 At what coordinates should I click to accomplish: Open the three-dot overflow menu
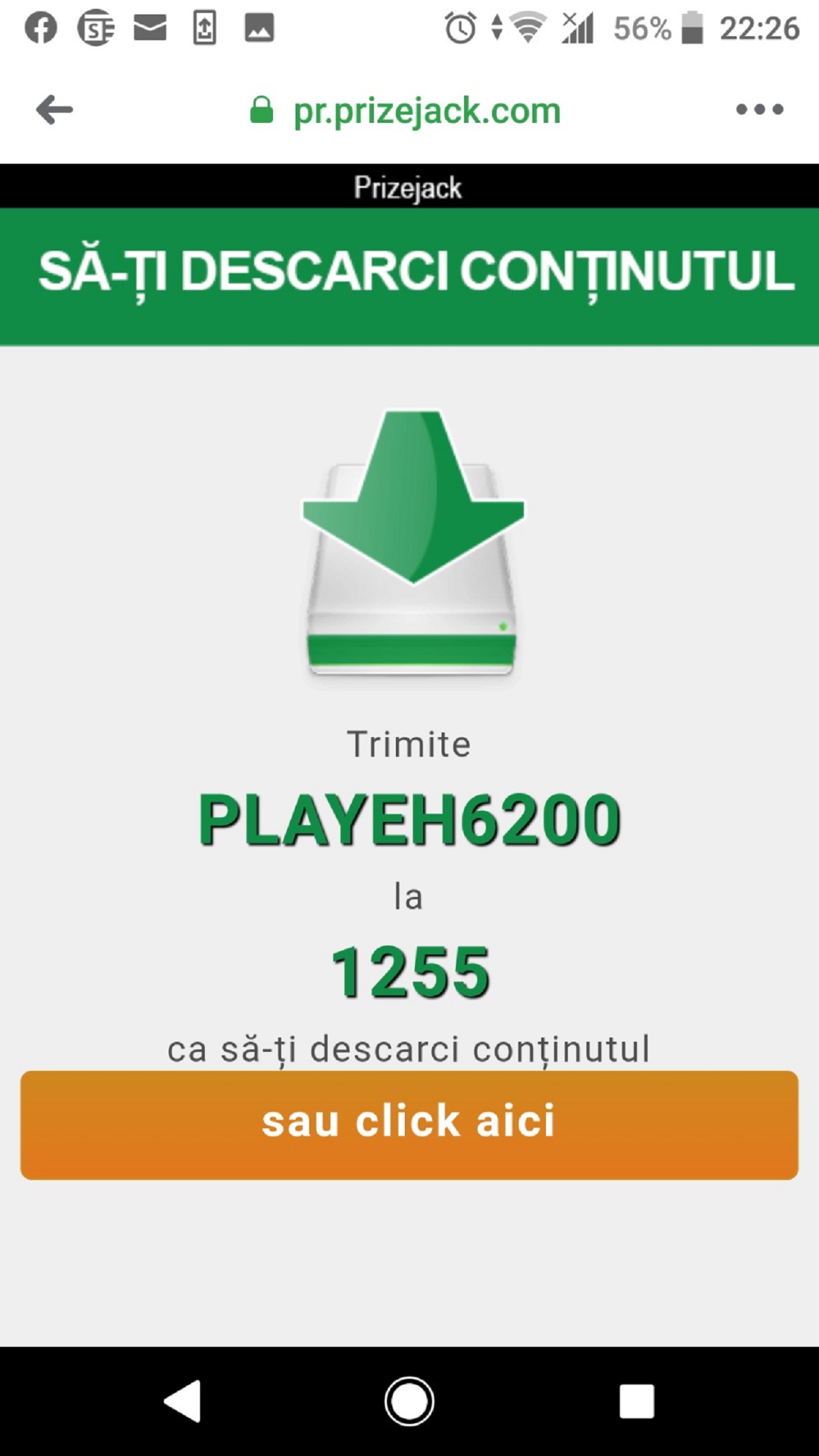pos(760,109)
